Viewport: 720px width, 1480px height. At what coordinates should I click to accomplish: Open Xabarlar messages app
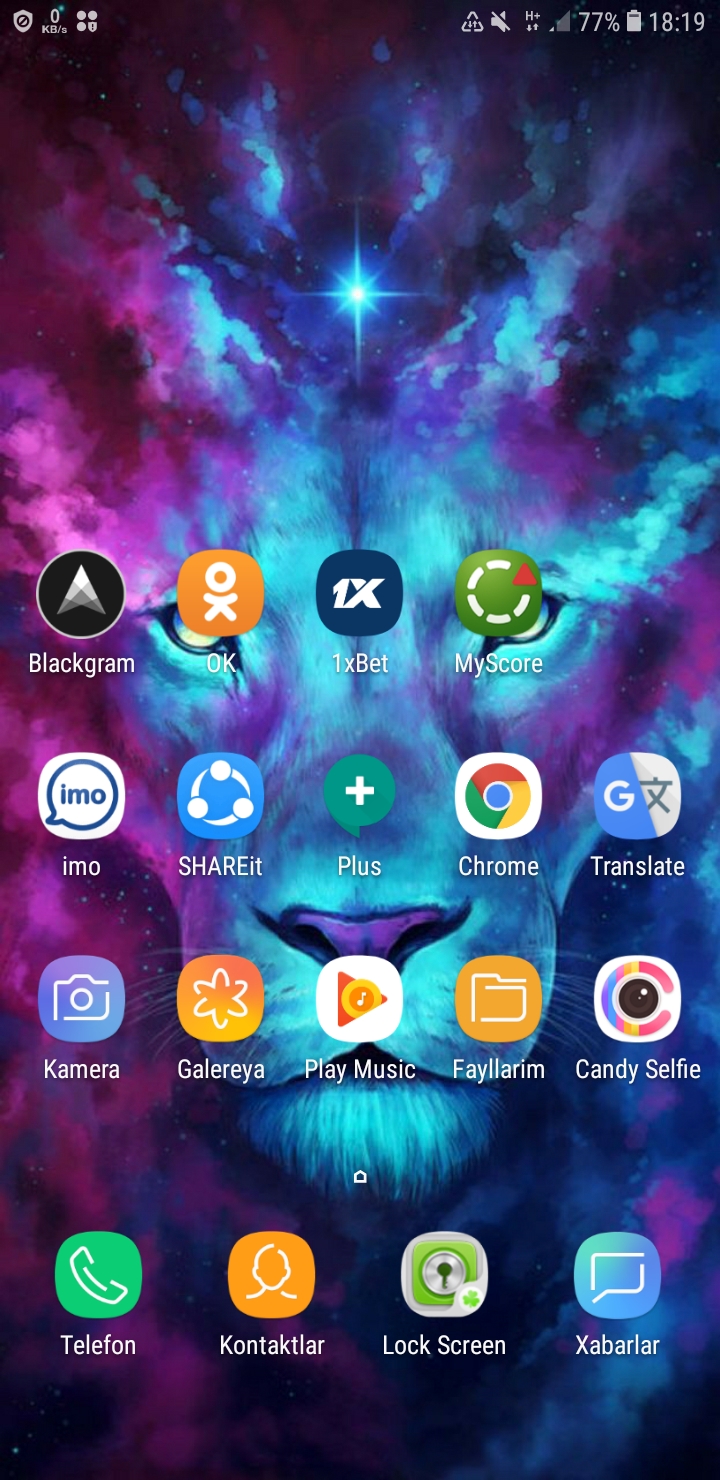(x=617, y=1275)
